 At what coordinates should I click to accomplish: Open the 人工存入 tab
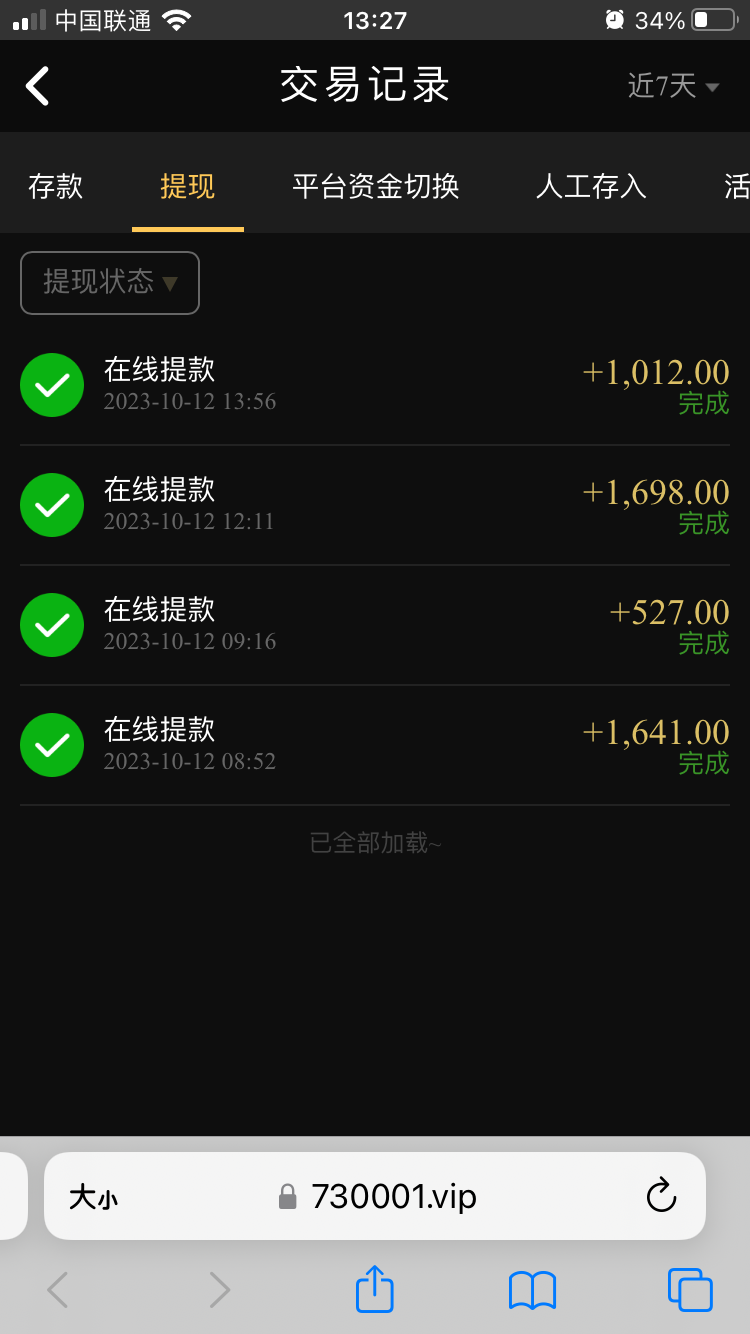coord(591,186)
